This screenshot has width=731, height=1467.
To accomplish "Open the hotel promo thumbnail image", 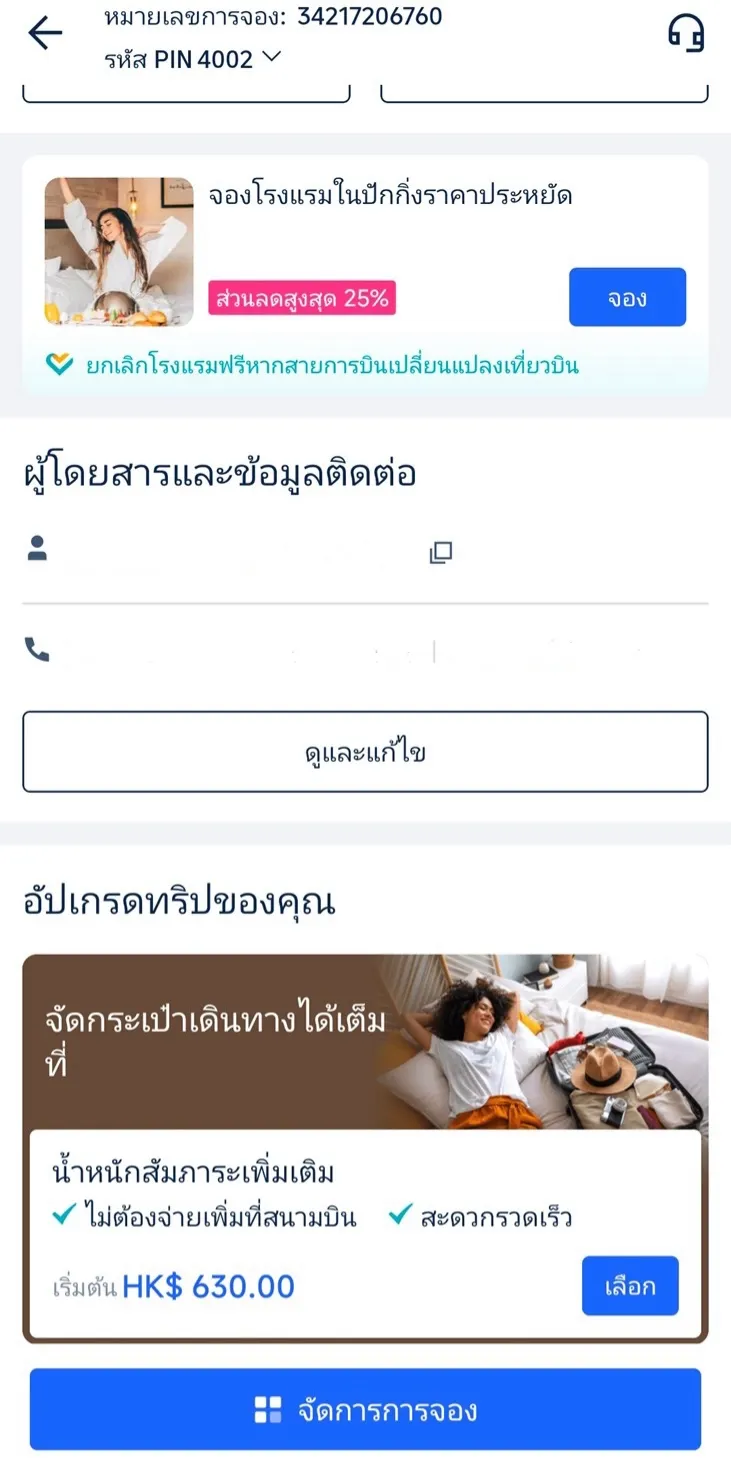I will (117, 251).
